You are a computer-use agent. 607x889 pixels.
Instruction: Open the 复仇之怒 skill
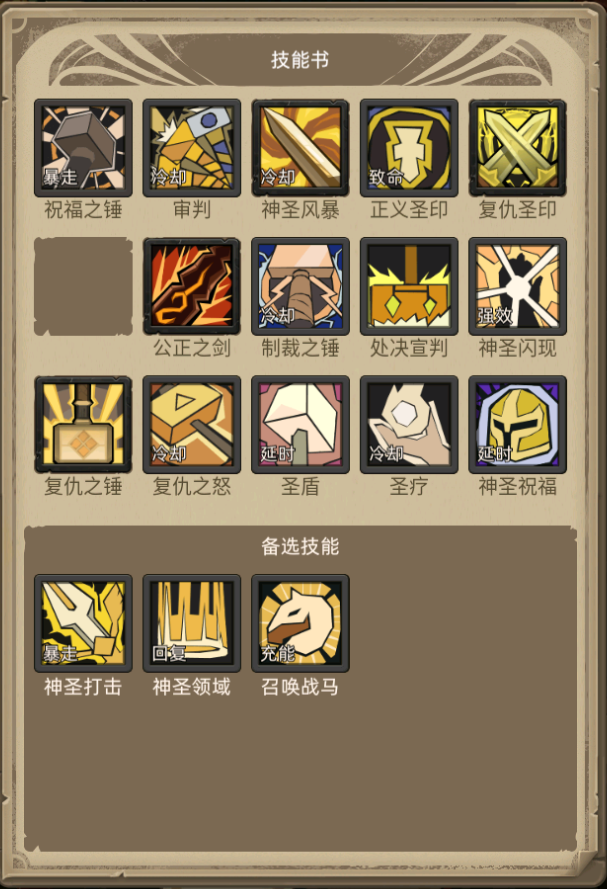[x=192, y=424]
